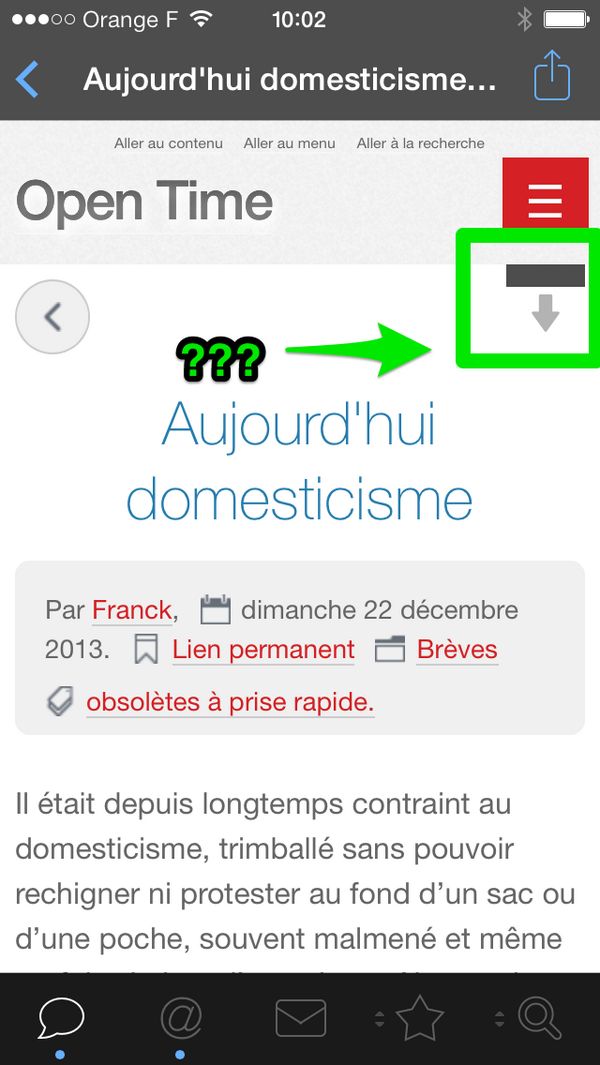Viewport: 600px width, 1065px height.
Task: Open the 'obsolètes à prise rapide.' tag
Action: pyautogui.click(x=230, y=702)
